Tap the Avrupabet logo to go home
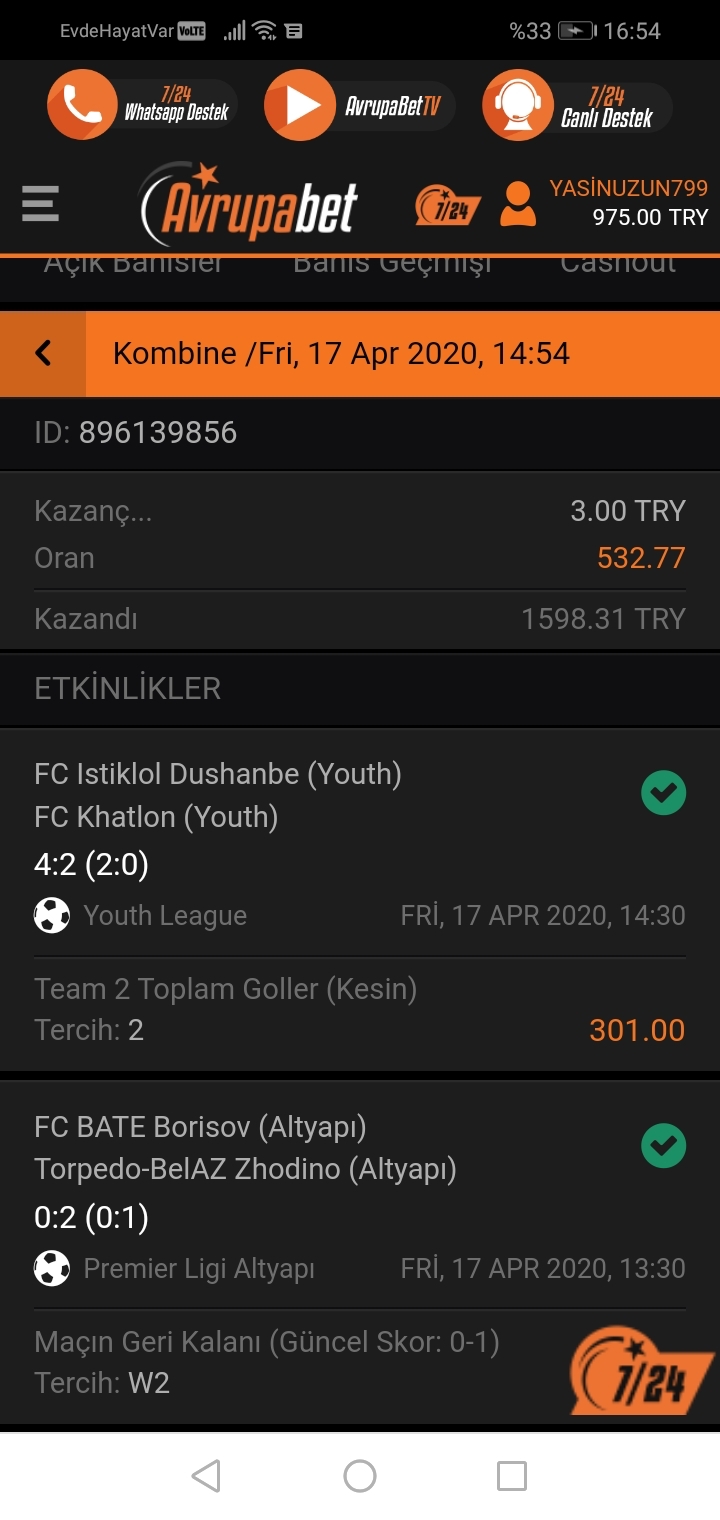This screenshot has width=720, height=1520. [249, 204]
